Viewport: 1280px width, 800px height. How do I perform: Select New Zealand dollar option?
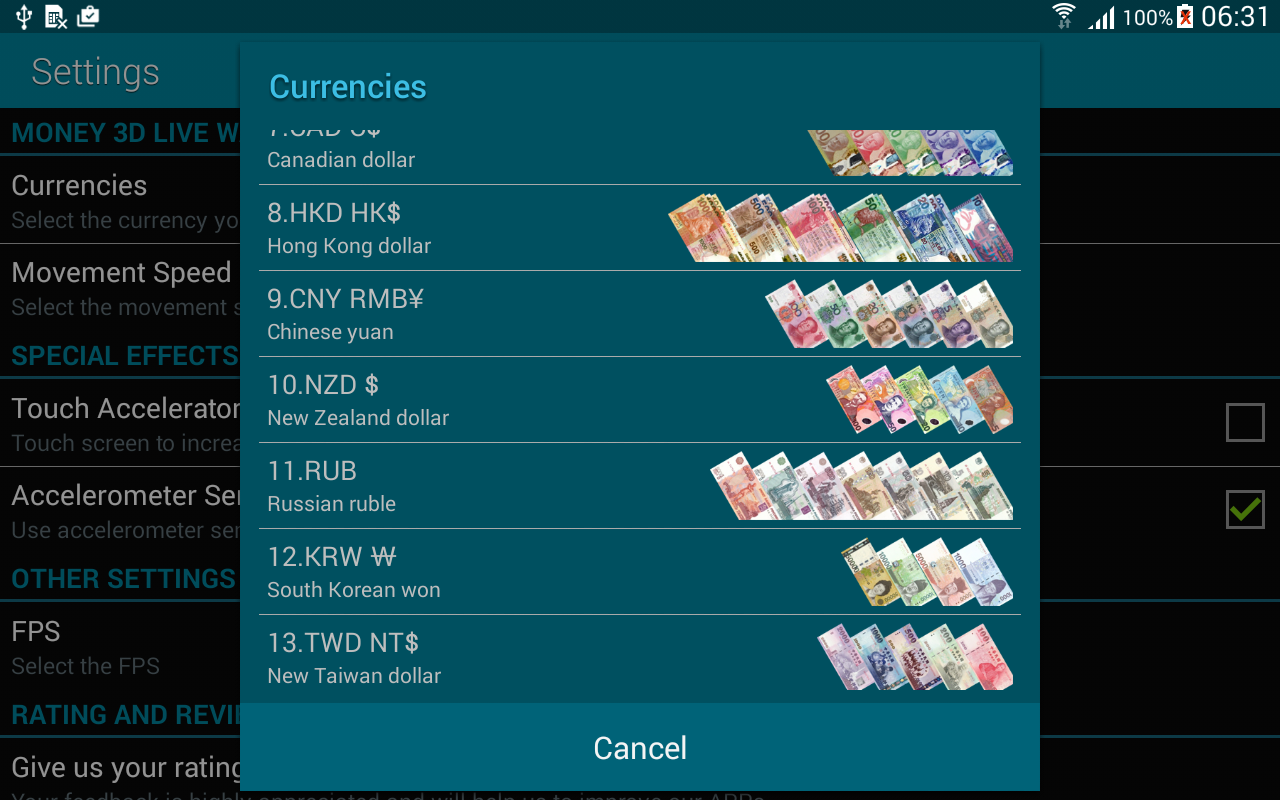640,400
